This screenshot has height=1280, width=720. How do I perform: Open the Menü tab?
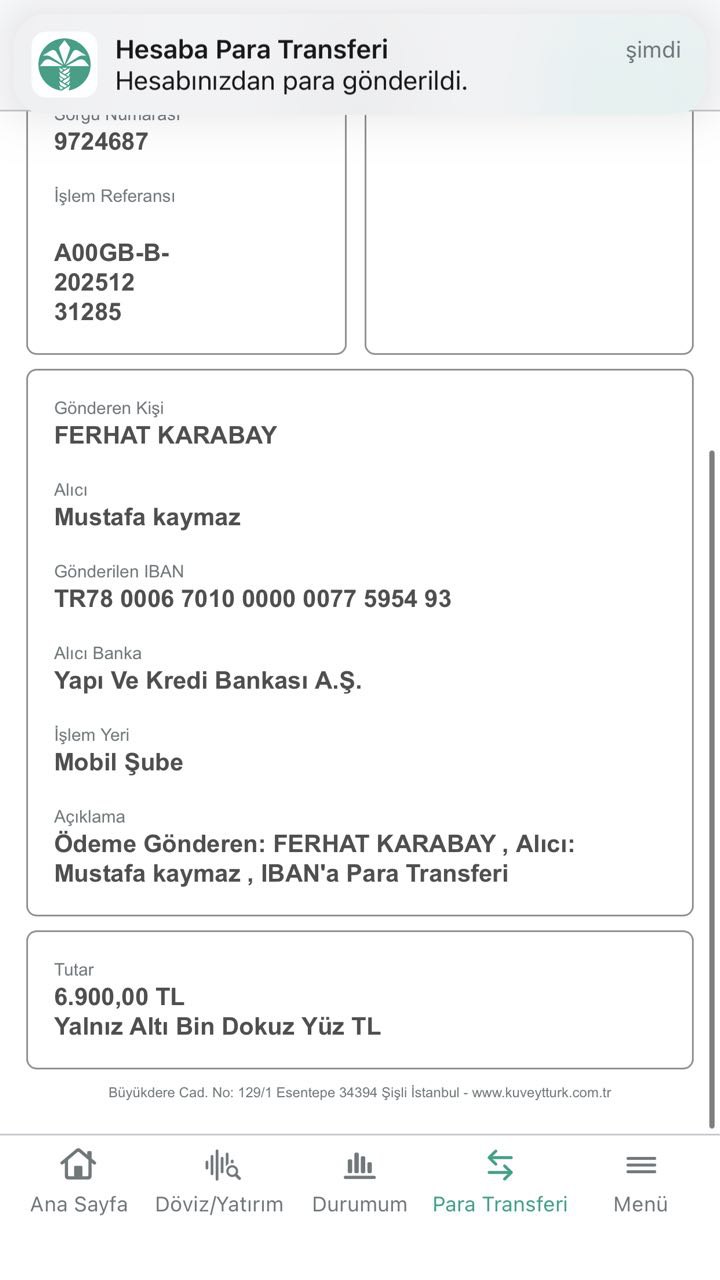(641, 1182)
